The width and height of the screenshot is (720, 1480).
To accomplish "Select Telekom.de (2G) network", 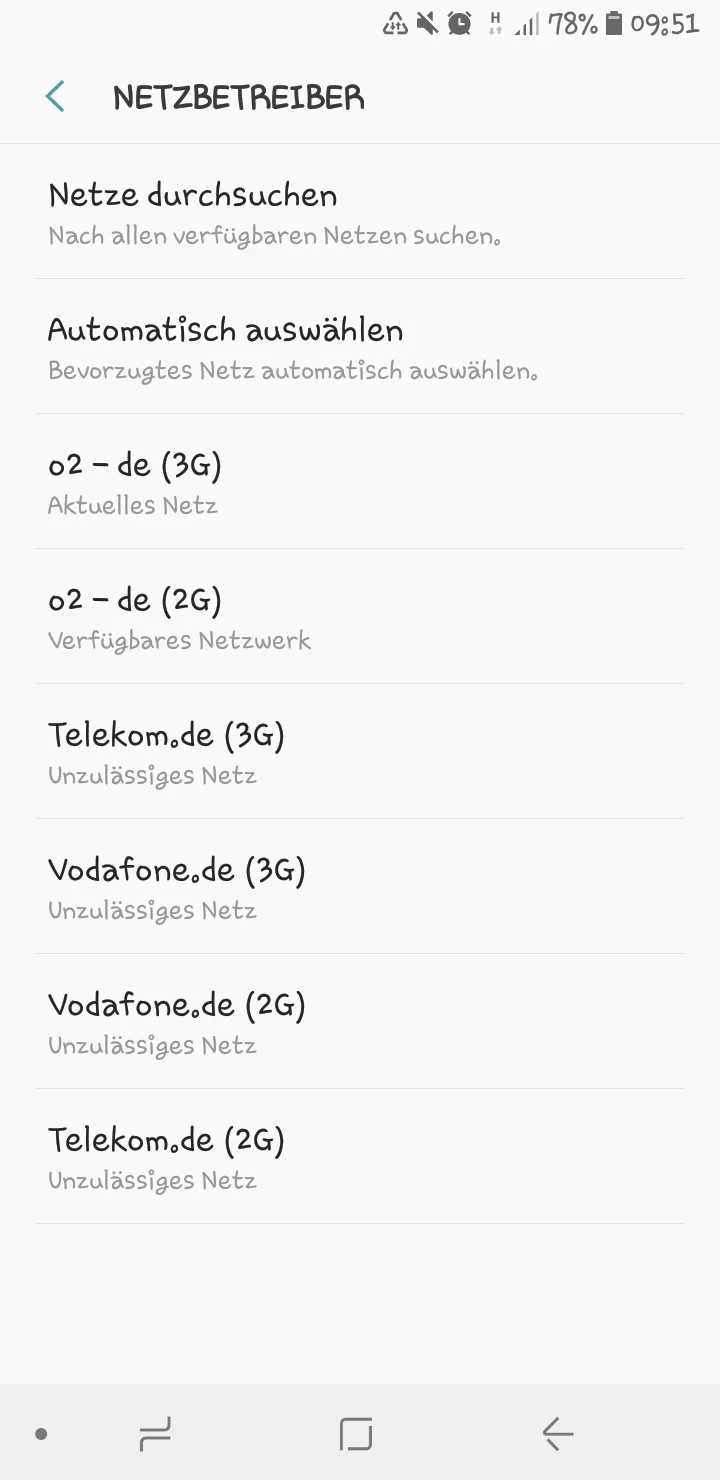I will [x=360, y=1157].
